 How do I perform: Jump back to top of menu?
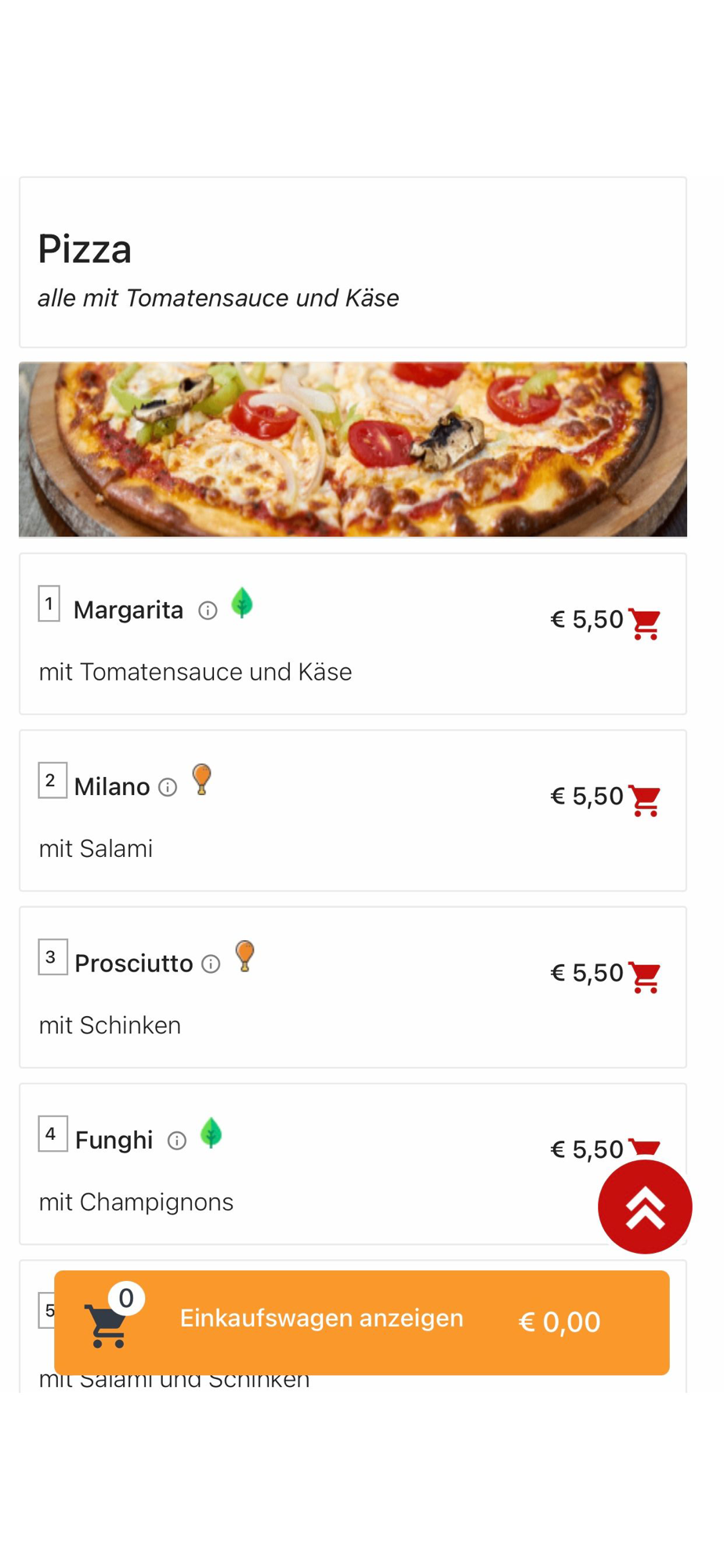tap(644, 1207)
